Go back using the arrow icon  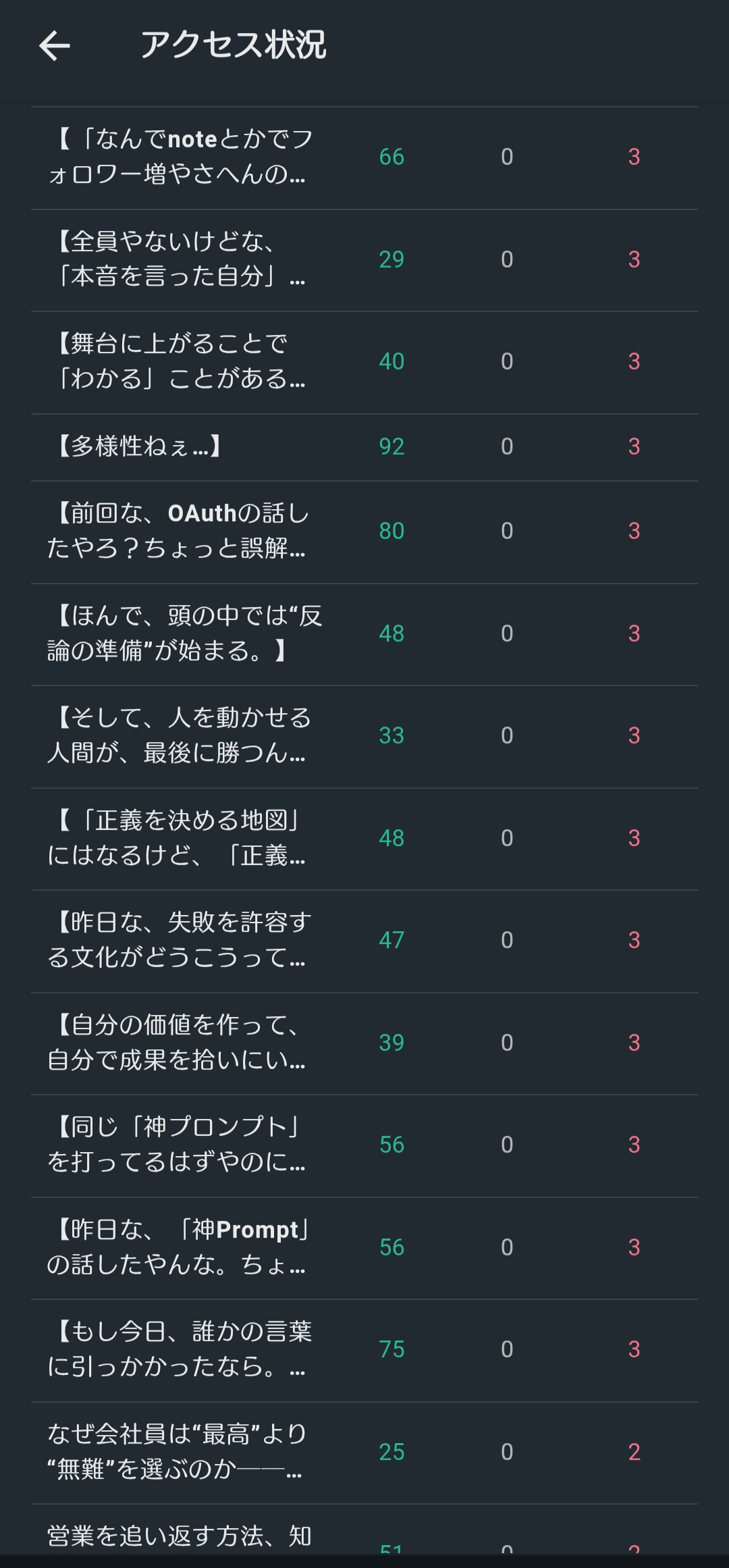tap(55, 46)
